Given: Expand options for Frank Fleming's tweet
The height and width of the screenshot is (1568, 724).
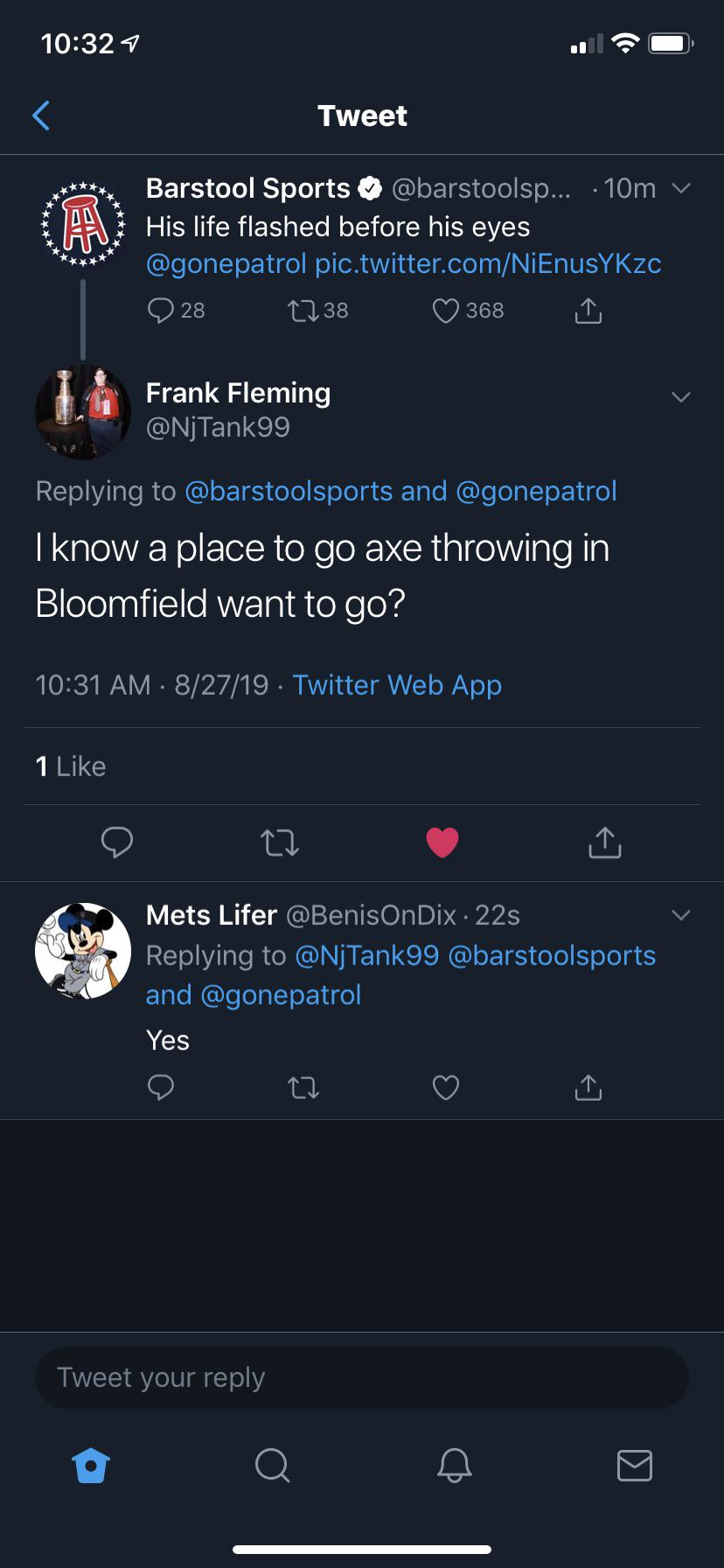Looking at the screenshot, I should click(x=681, y=396).
